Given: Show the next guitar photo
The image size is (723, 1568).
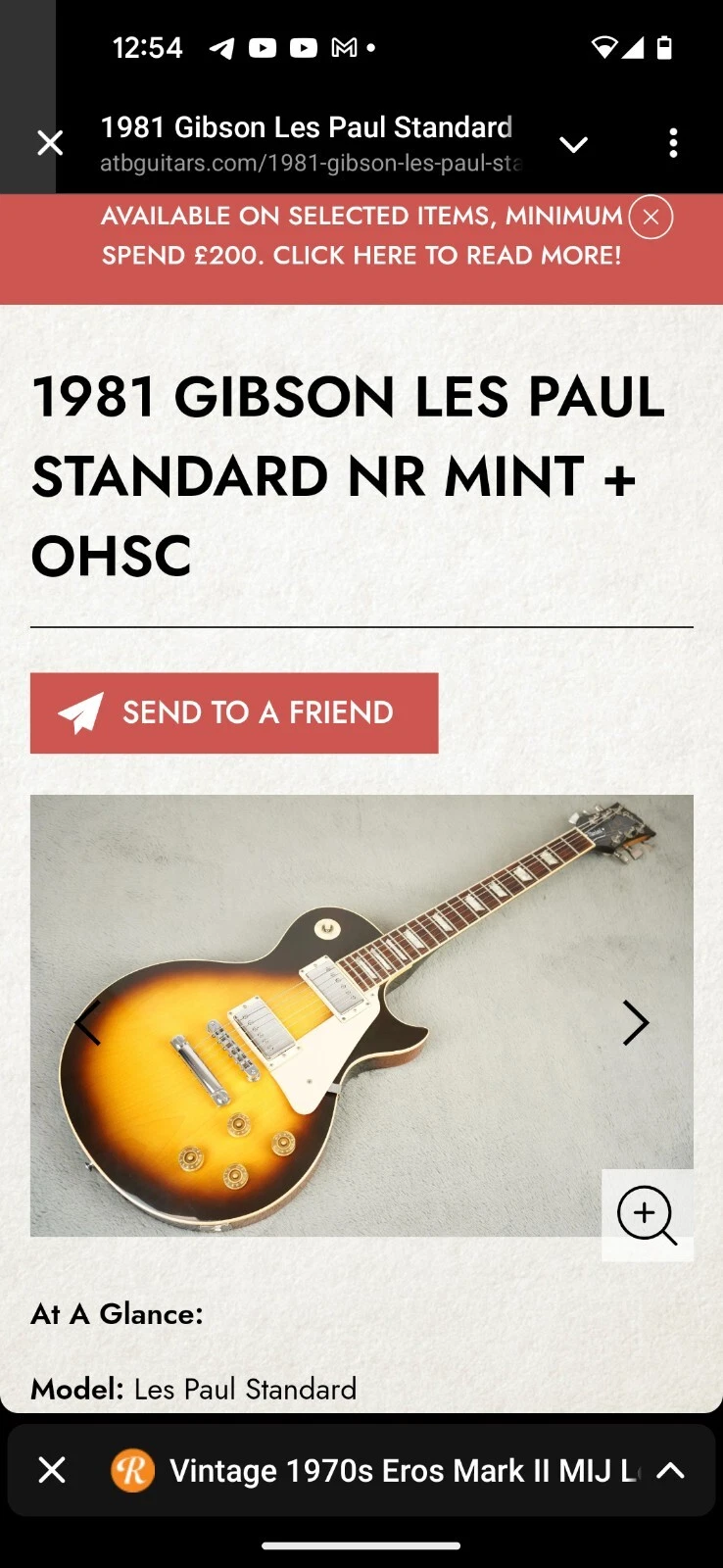Looking at the screenshot, I should [x=636, y=1023].
